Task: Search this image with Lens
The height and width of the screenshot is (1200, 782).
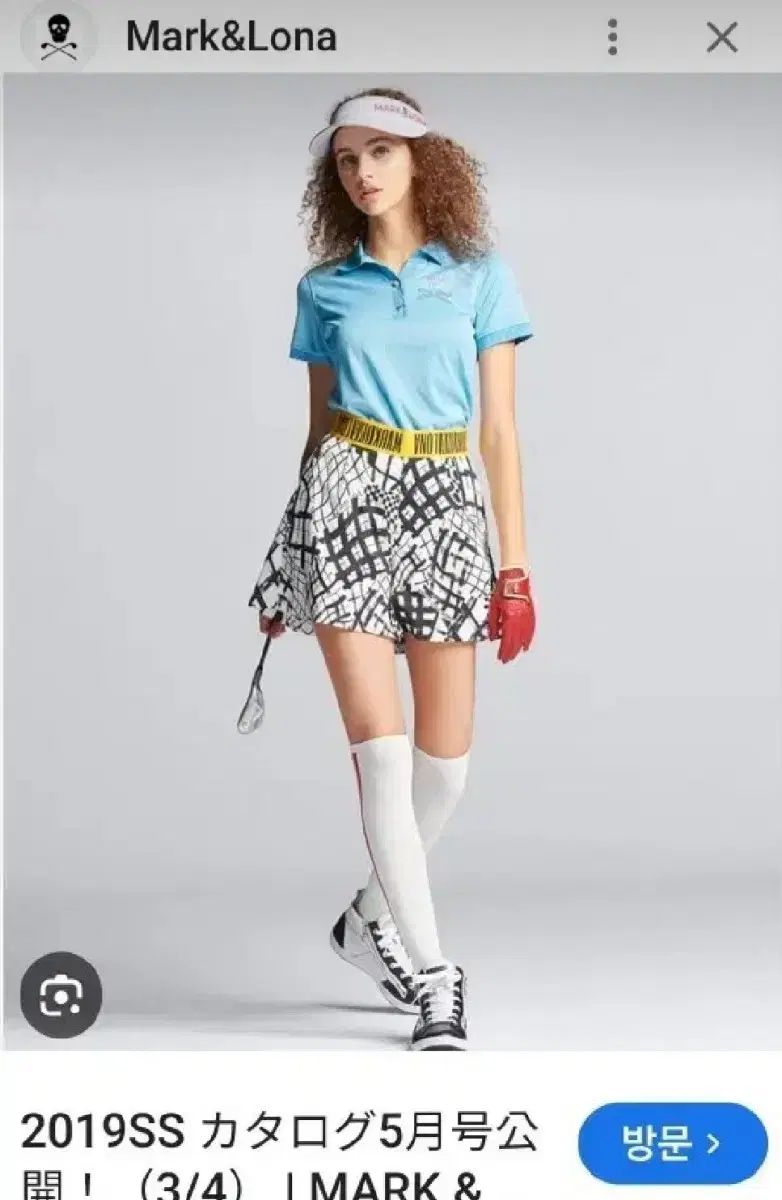Action: point(61,995)
